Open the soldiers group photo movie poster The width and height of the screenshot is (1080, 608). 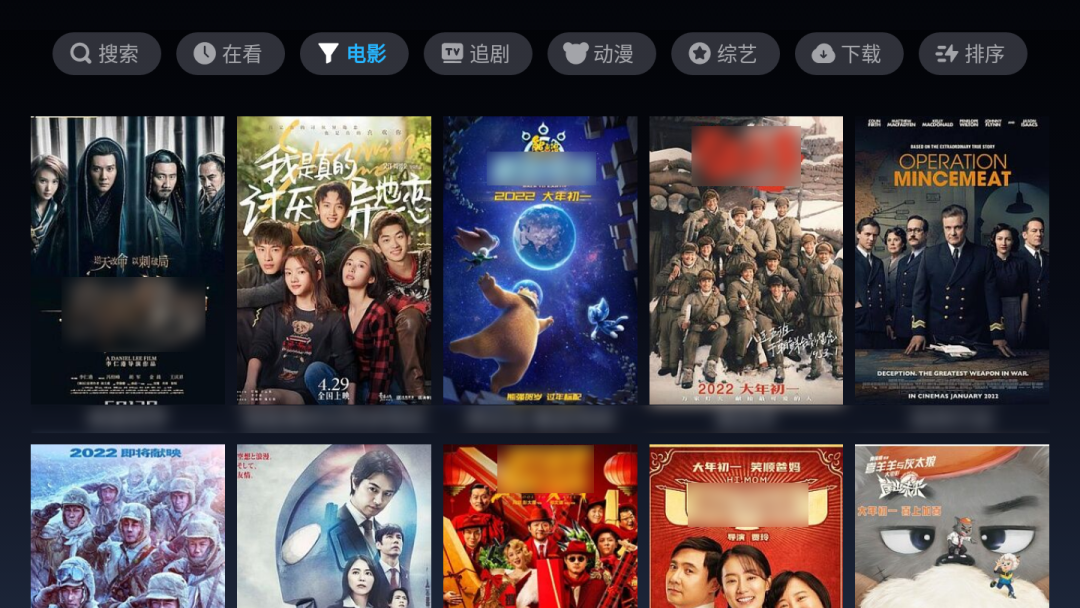click(x=746, y=260)
